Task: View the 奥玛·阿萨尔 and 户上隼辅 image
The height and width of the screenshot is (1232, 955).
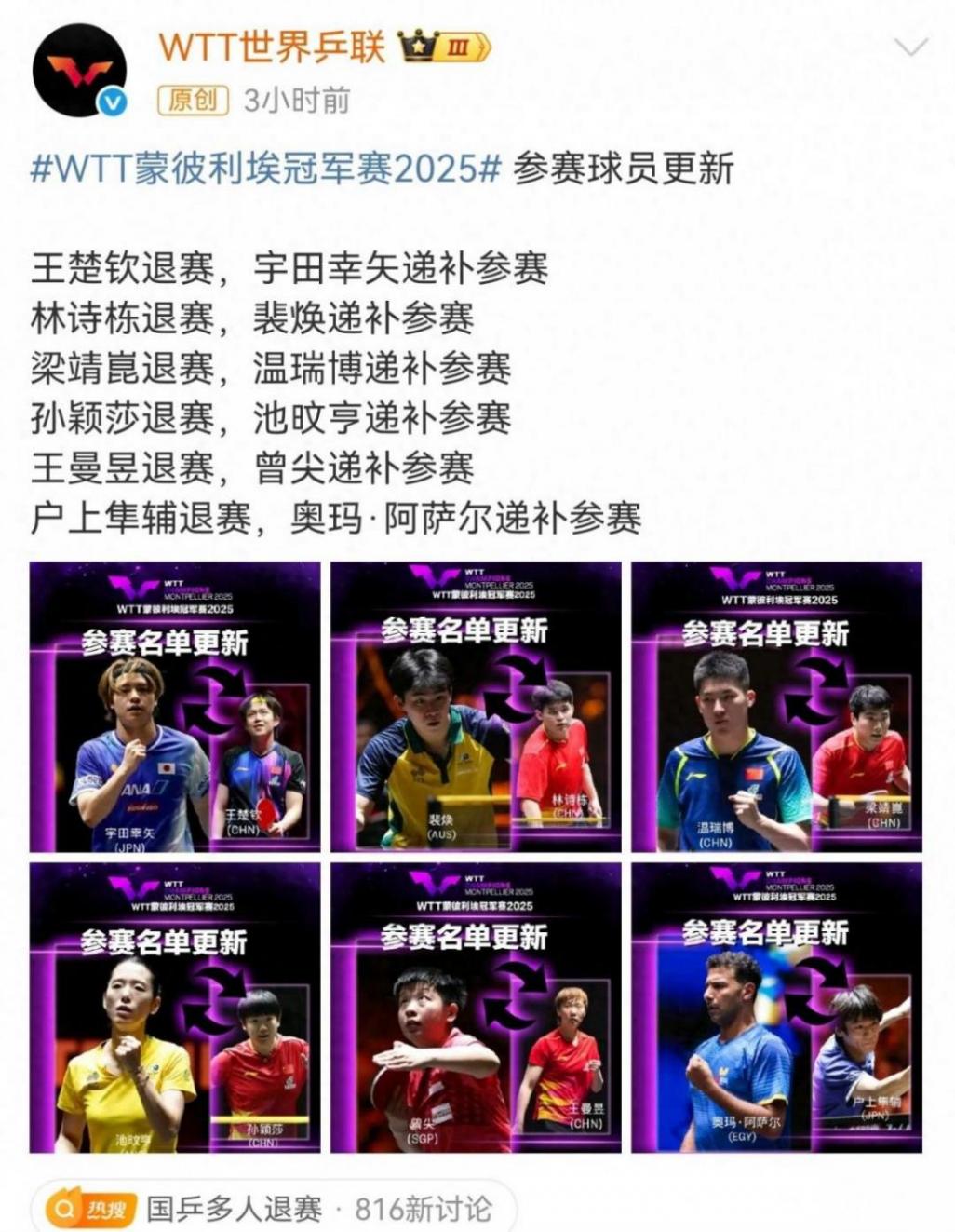Action: (776, 1008)
